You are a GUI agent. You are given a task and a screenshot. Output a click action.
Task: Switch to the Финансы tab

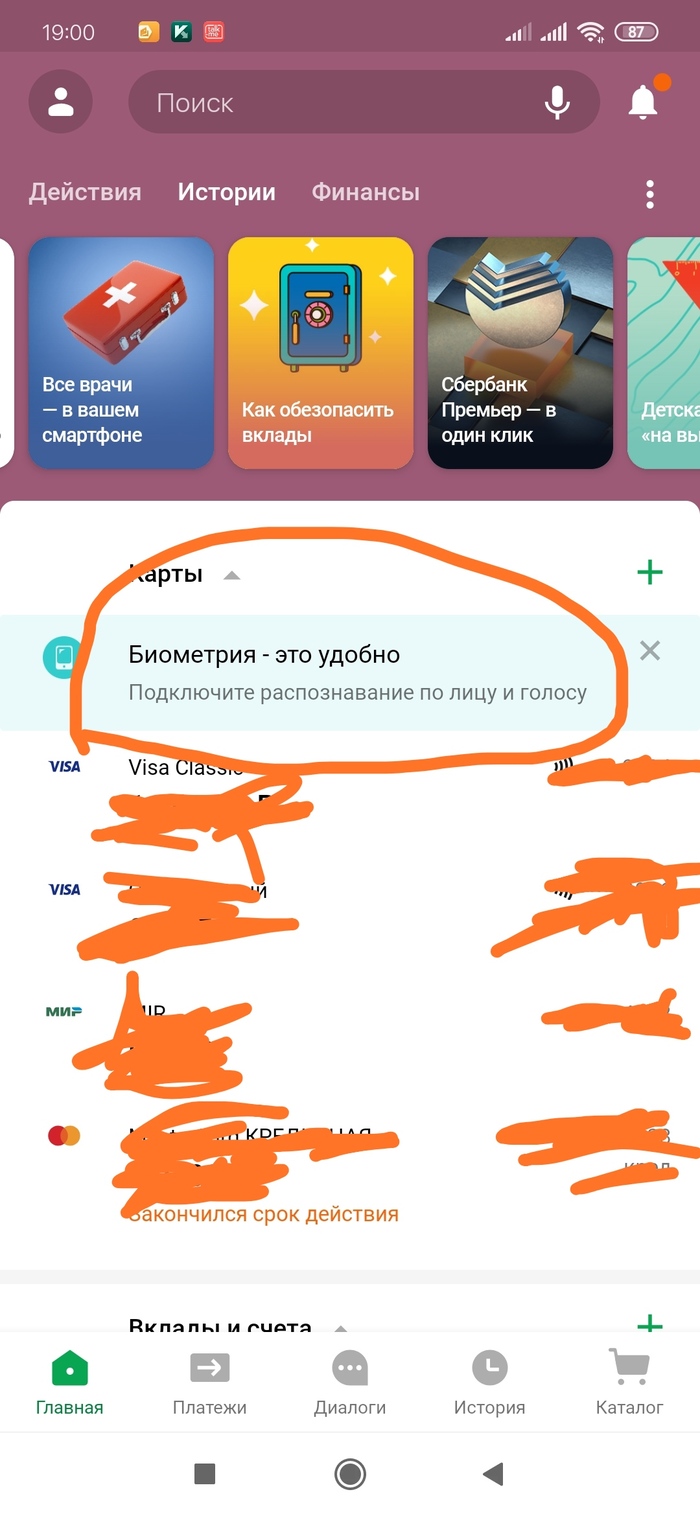point(365,192)
